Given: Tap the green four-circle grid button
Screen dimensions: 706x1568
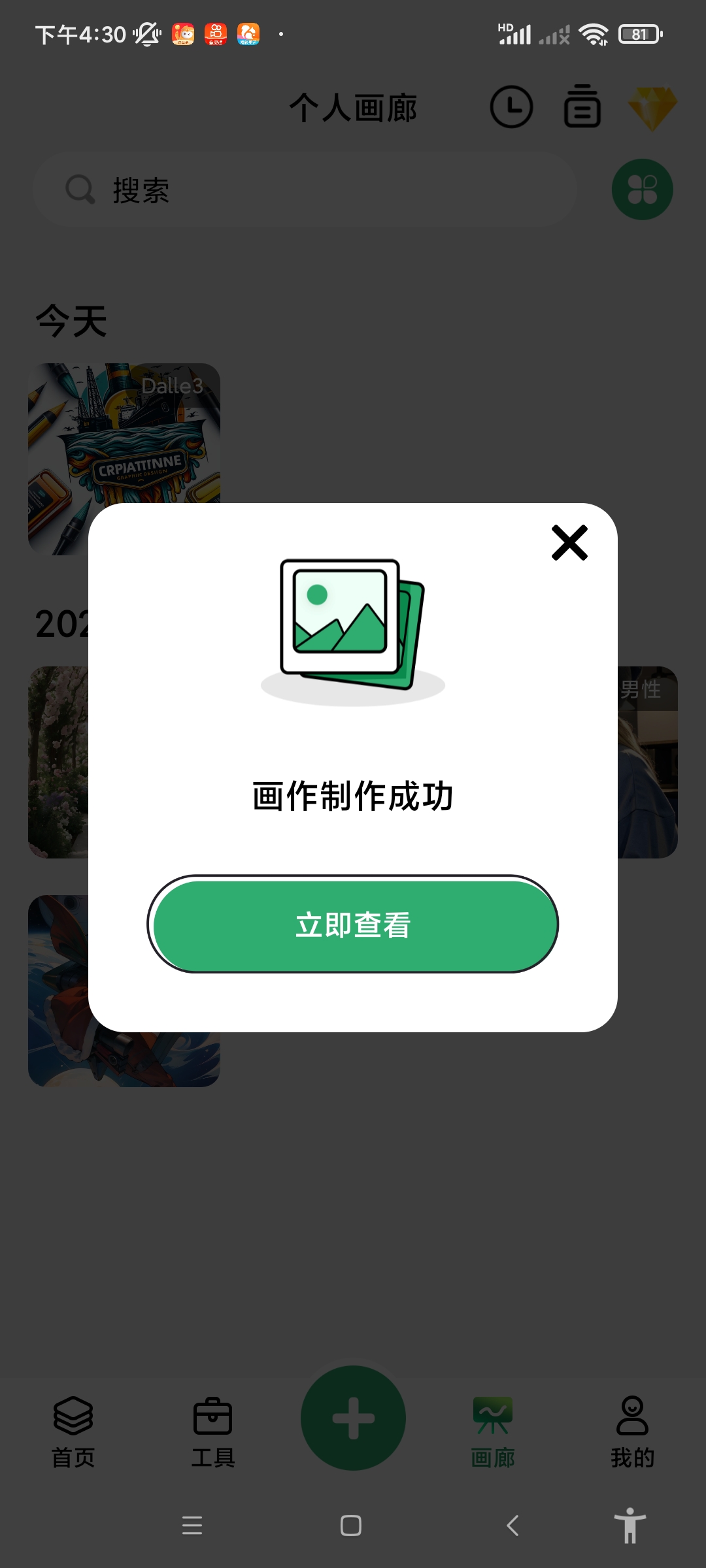Looking at the screenshot, I should (642, 190).
